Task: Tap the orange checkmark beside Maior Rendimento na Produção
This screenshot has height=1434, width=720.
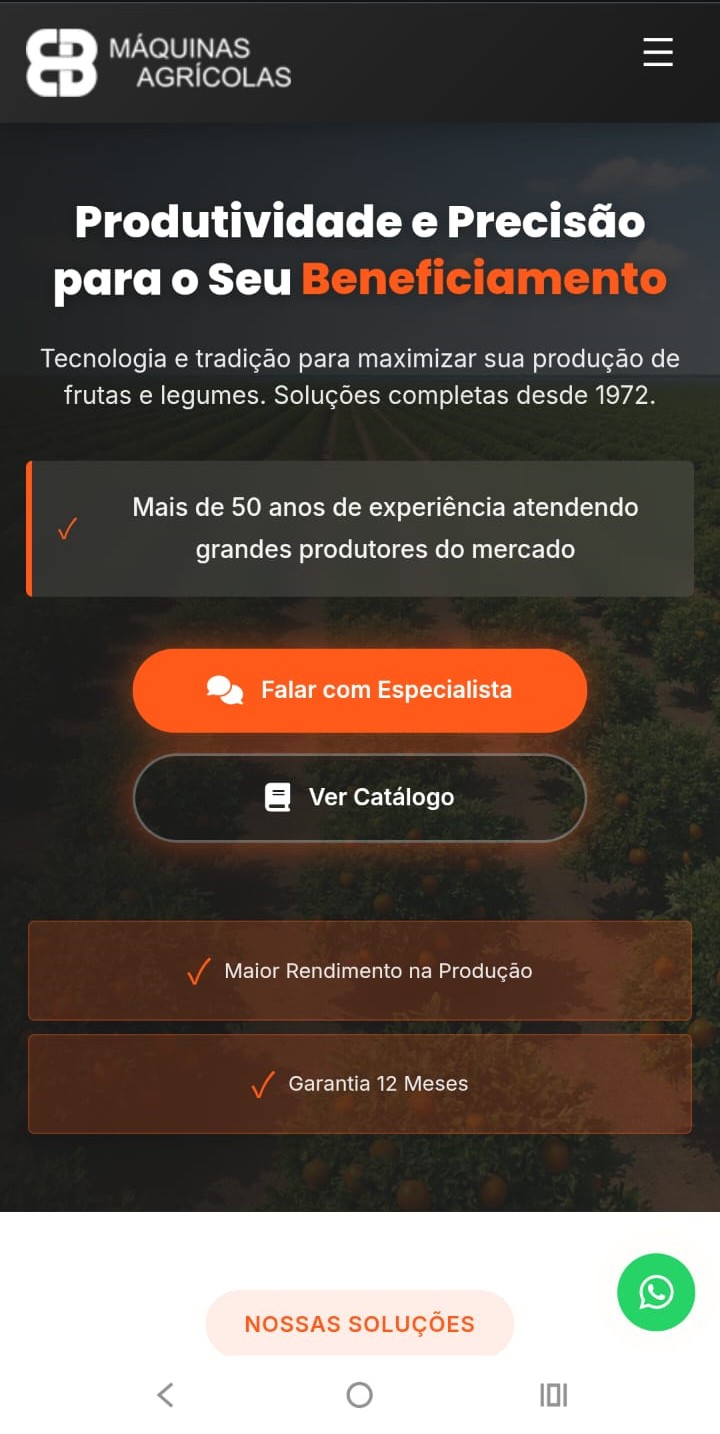Action: pyautogui.click(x=198, y=970)
